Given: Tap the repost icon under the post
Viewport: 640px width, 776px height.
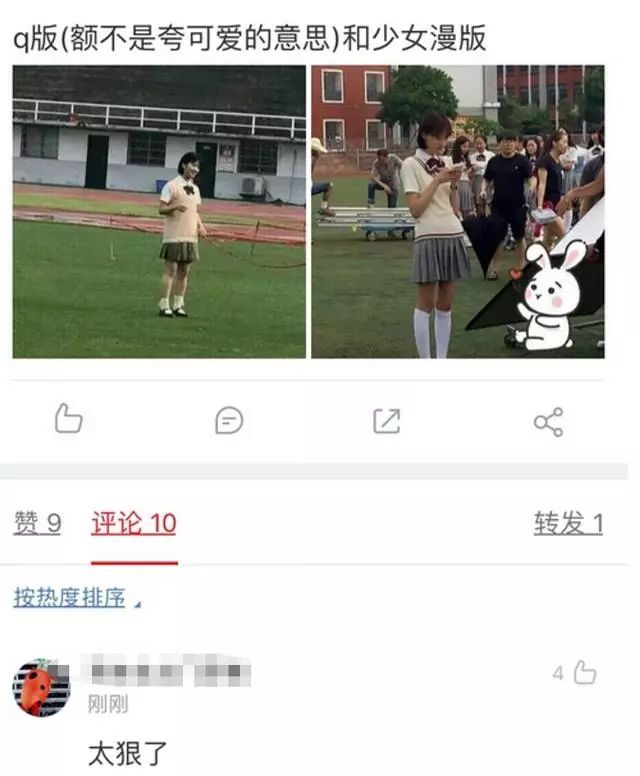Looking at the screenshot, I should [386, 421].
